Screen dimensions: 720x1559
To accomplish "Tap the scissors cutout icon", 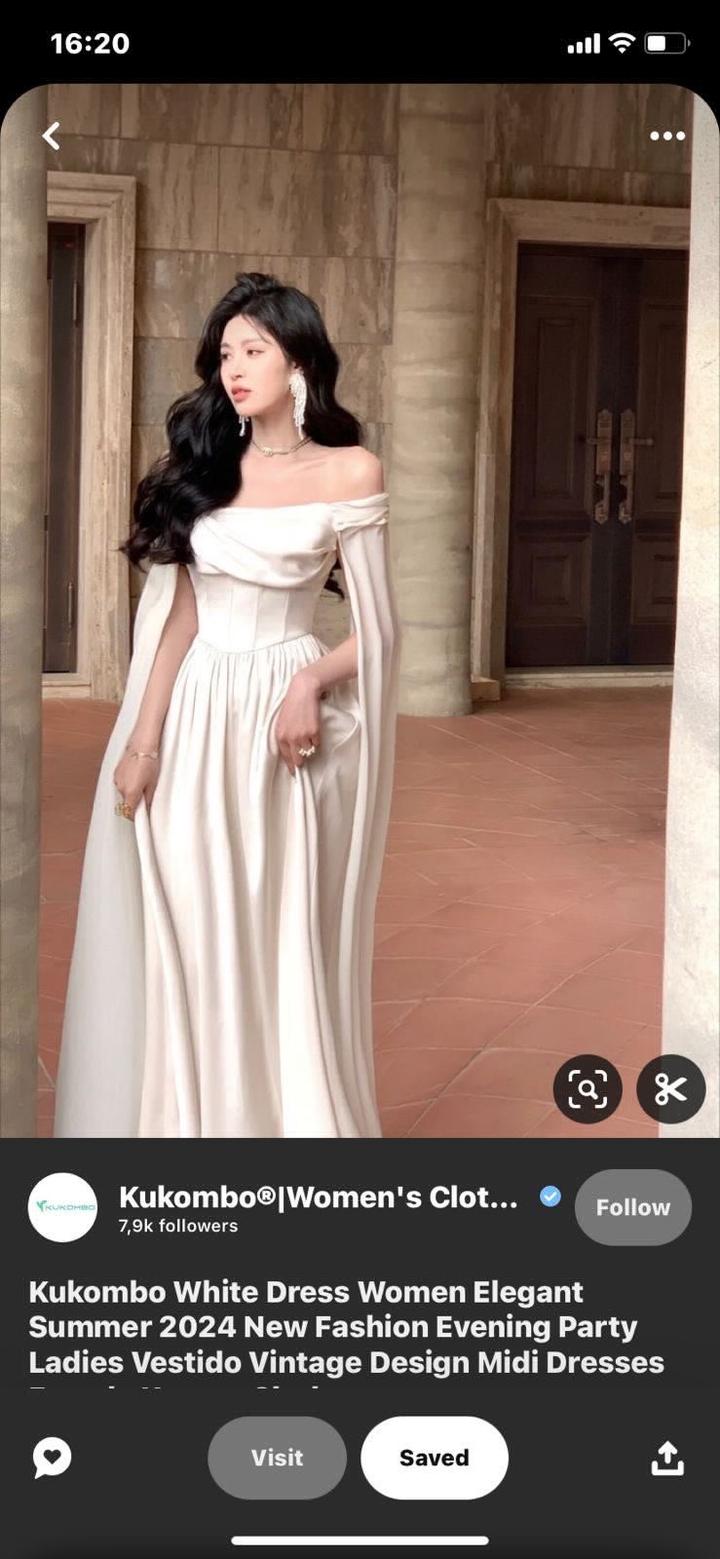I will click(x=670, y=1089).
